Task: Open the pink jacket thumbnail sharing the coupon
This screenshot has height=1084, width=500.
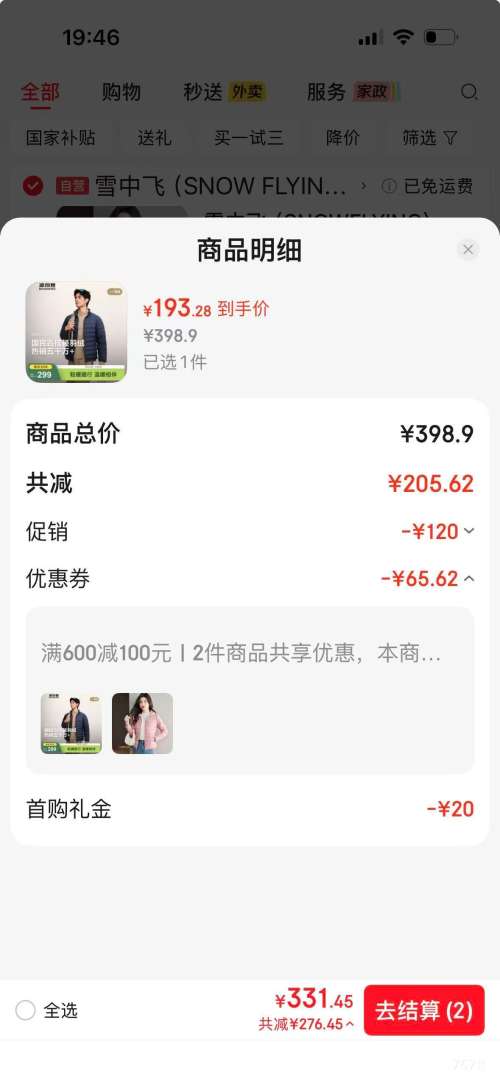Action: pos(142,723)
